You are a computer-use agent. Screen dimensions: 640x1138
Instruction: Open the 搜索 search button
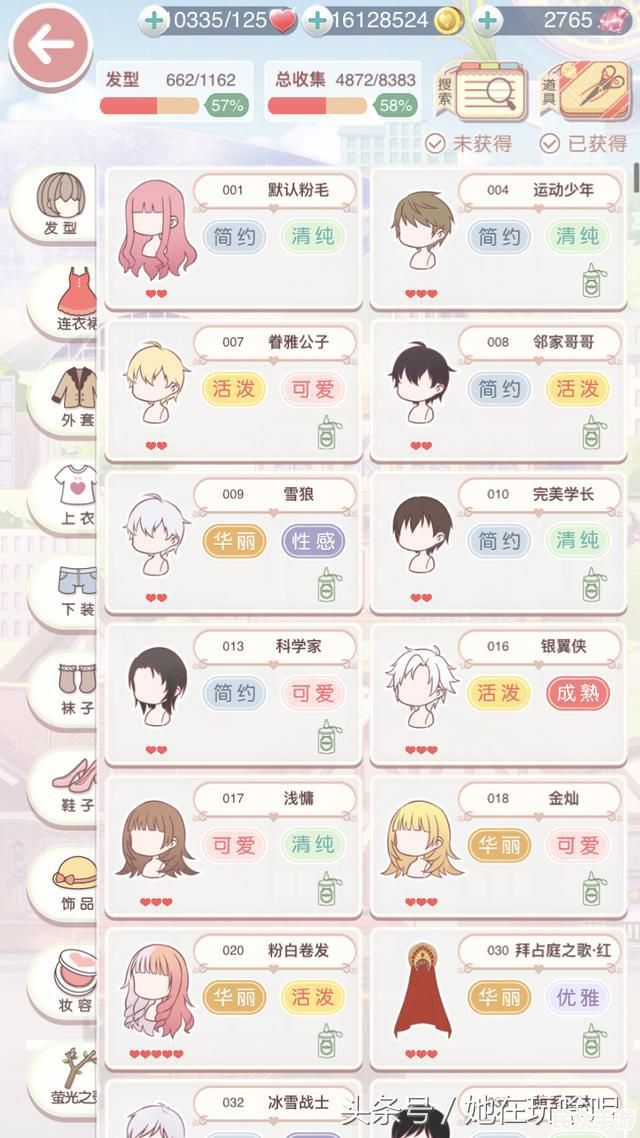(x=482, y=93)
